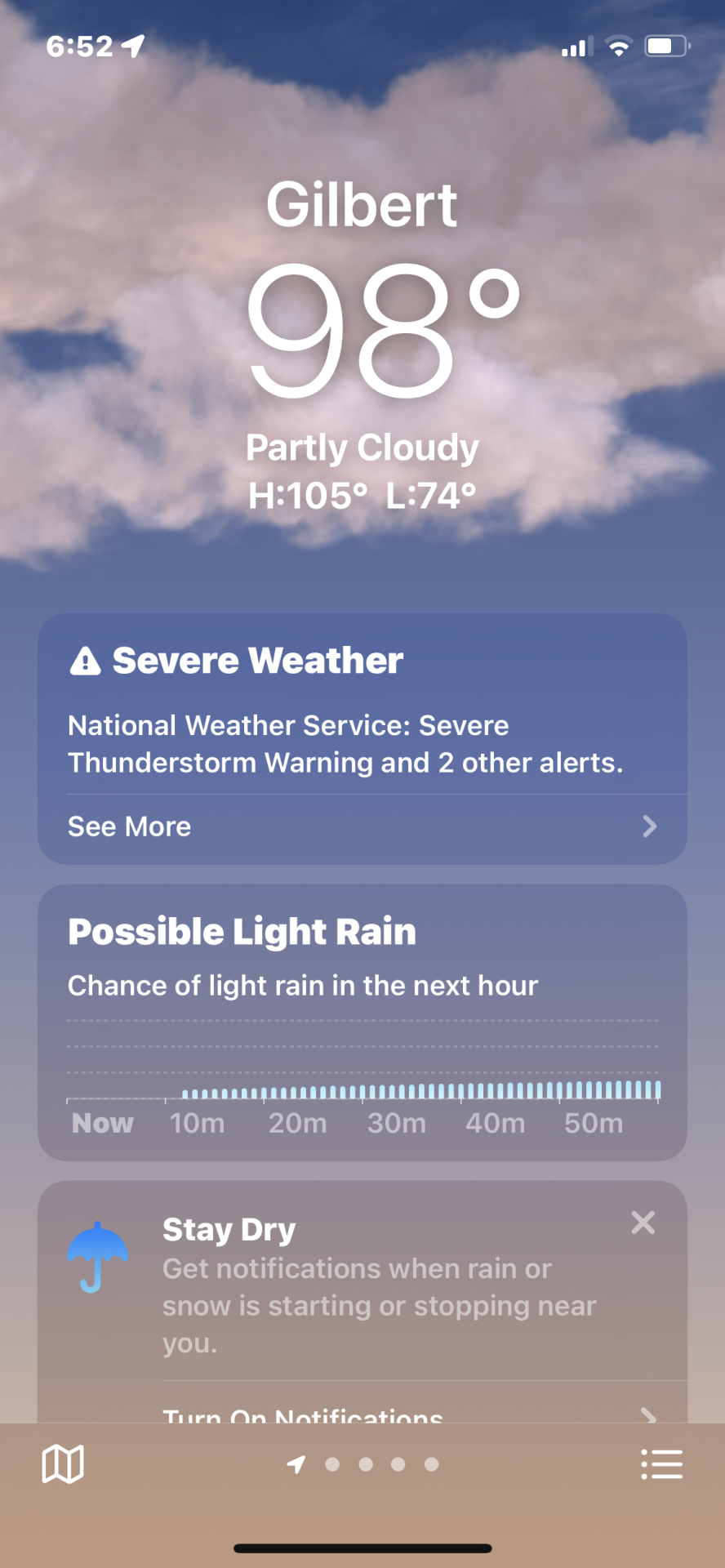725x1568 pixels.
Task: Tap the location page indicator dots
Action: (363, 1464)
